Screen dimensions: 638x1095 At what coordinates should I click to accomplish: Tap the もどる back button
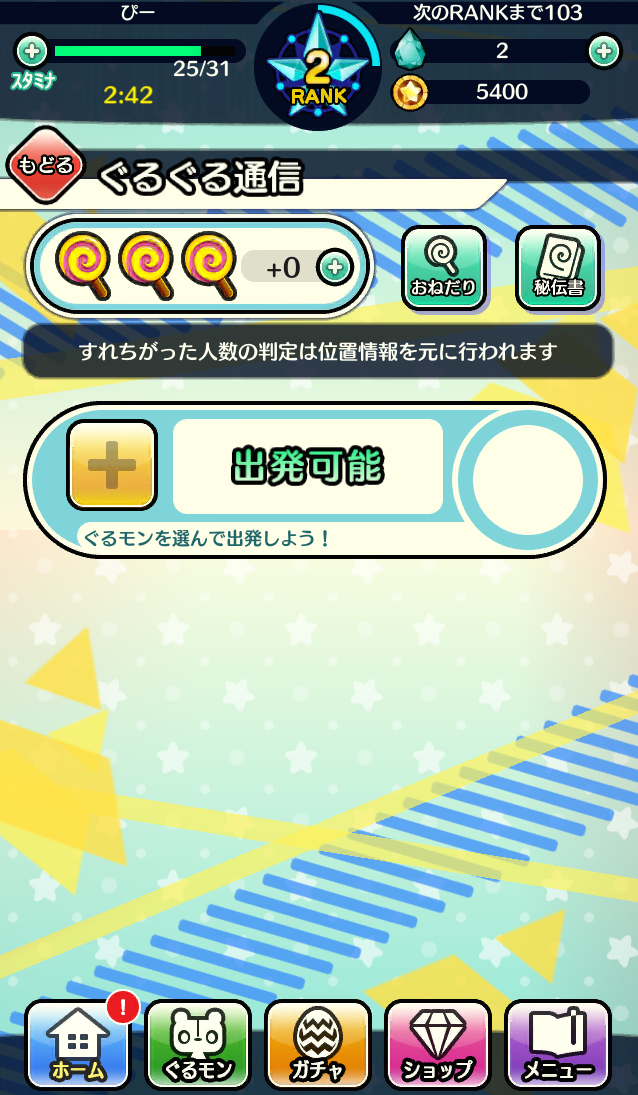45,165
